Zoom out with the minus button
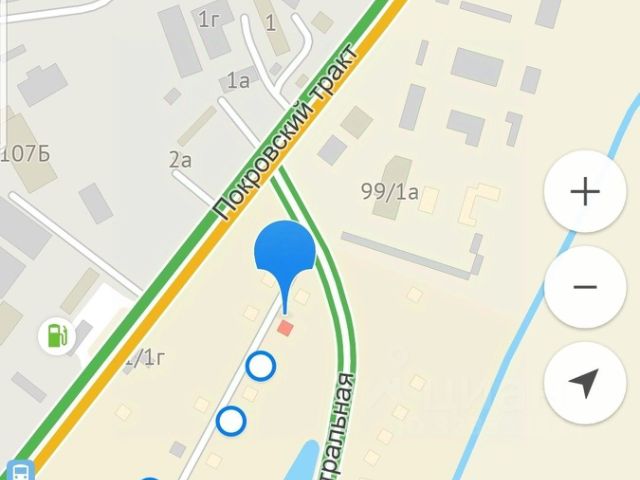Screen dimensions: 640x480 coord(585,287)
